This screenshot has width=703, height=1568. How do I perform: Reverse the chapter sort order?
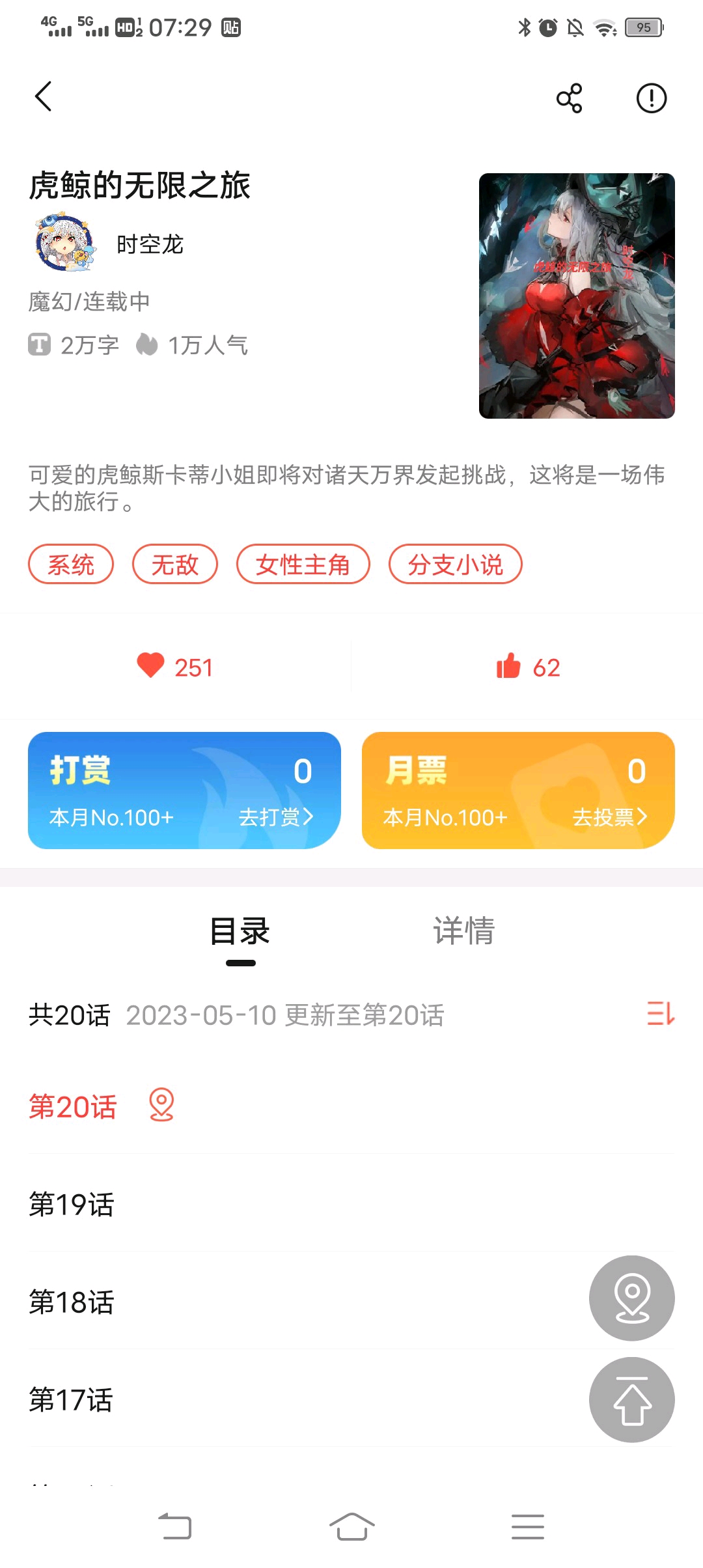660,1013
